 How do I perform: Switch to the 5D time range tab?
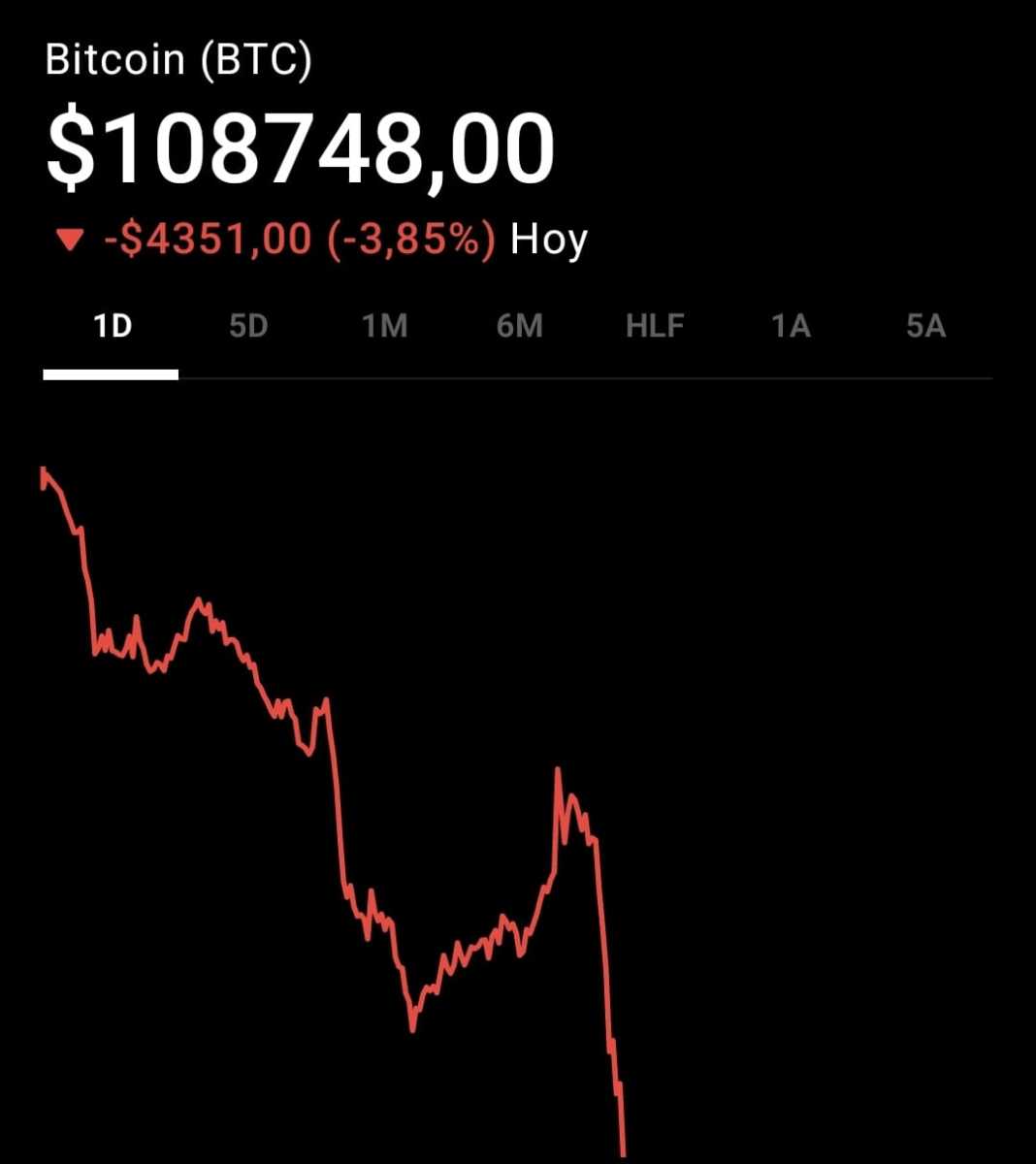[248, 327]
